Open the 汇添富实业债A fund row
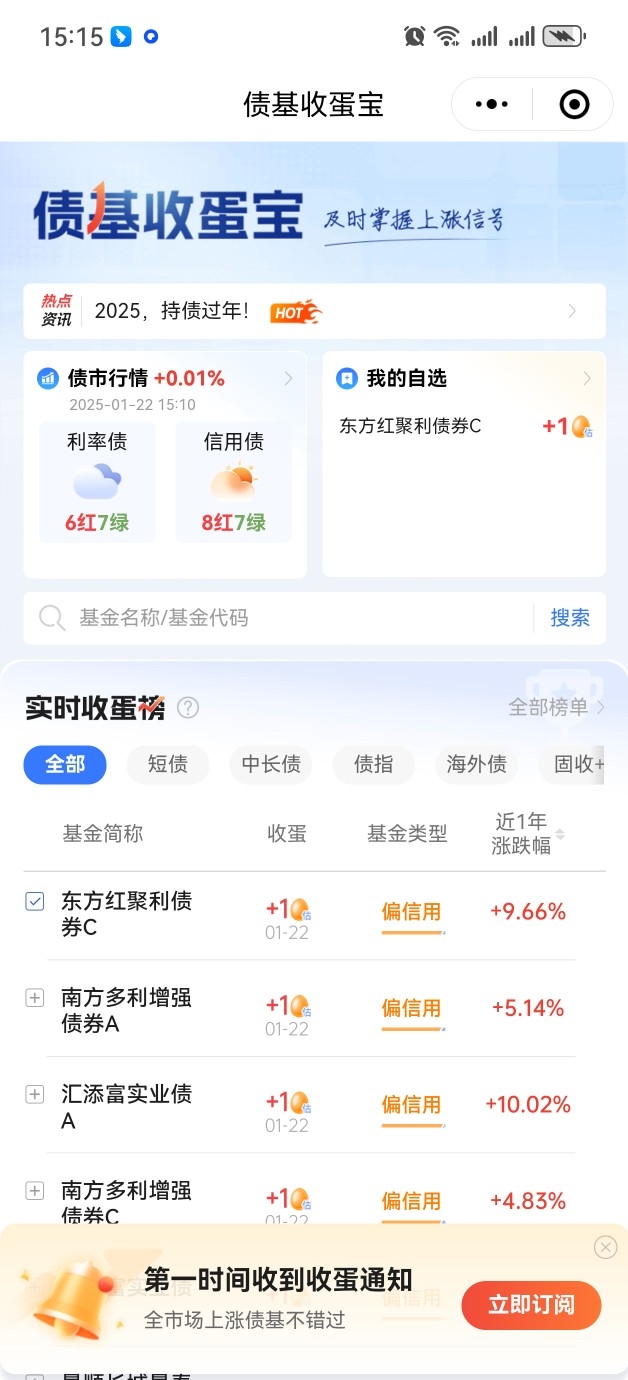 pyautogui.click(x=300, y=1106)
